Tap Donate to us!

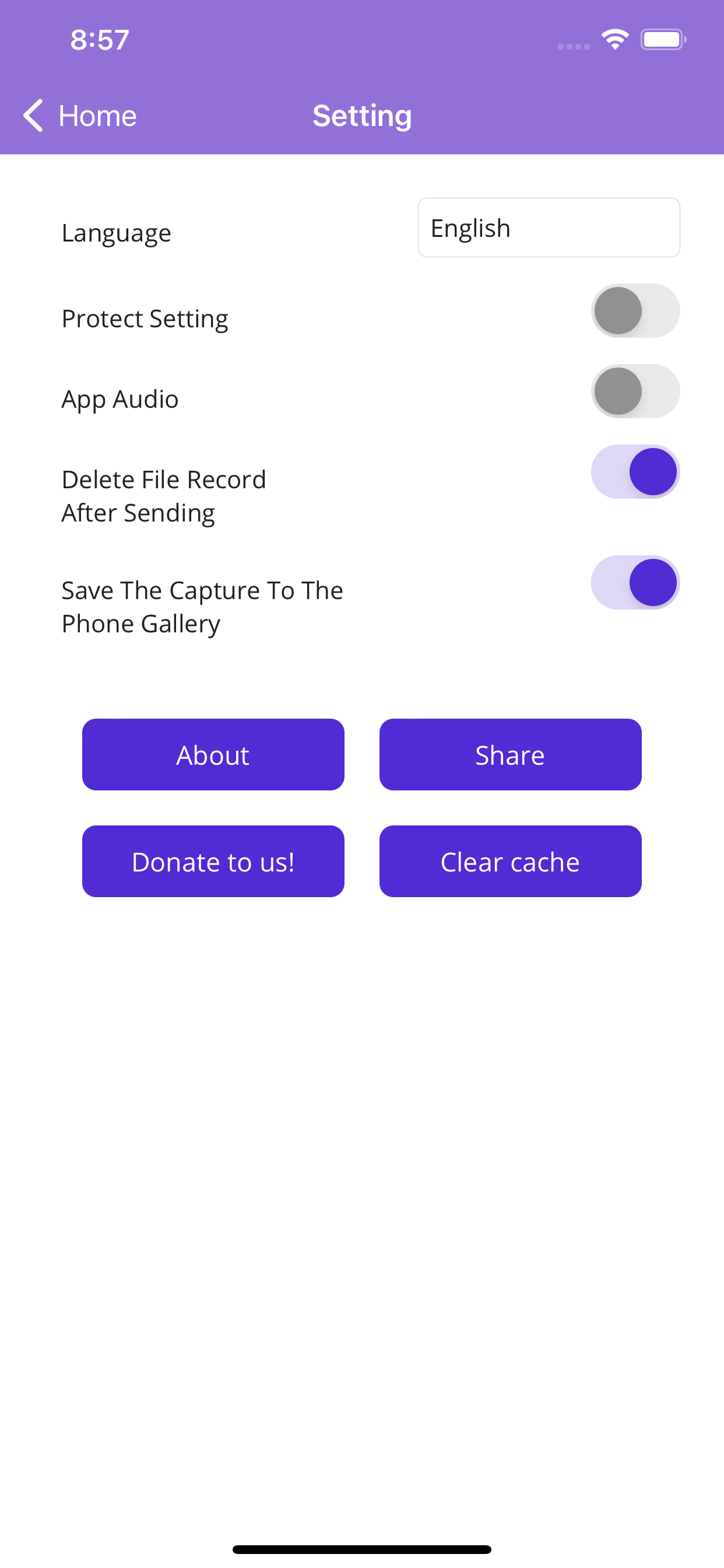[x=213, y=860]
